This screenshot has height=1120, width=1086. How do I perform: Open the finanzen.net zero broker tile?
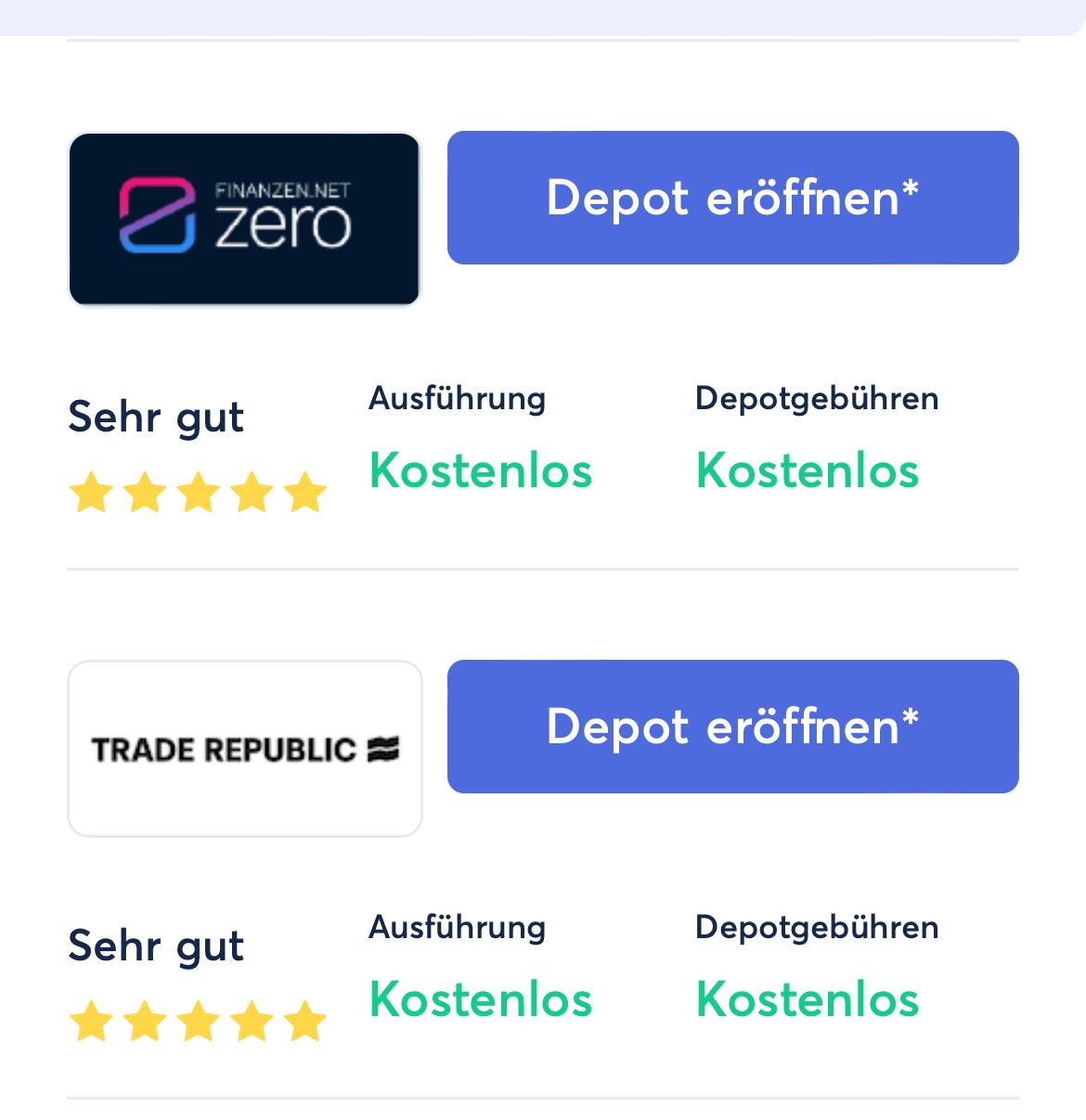click(x=245, y=219)
